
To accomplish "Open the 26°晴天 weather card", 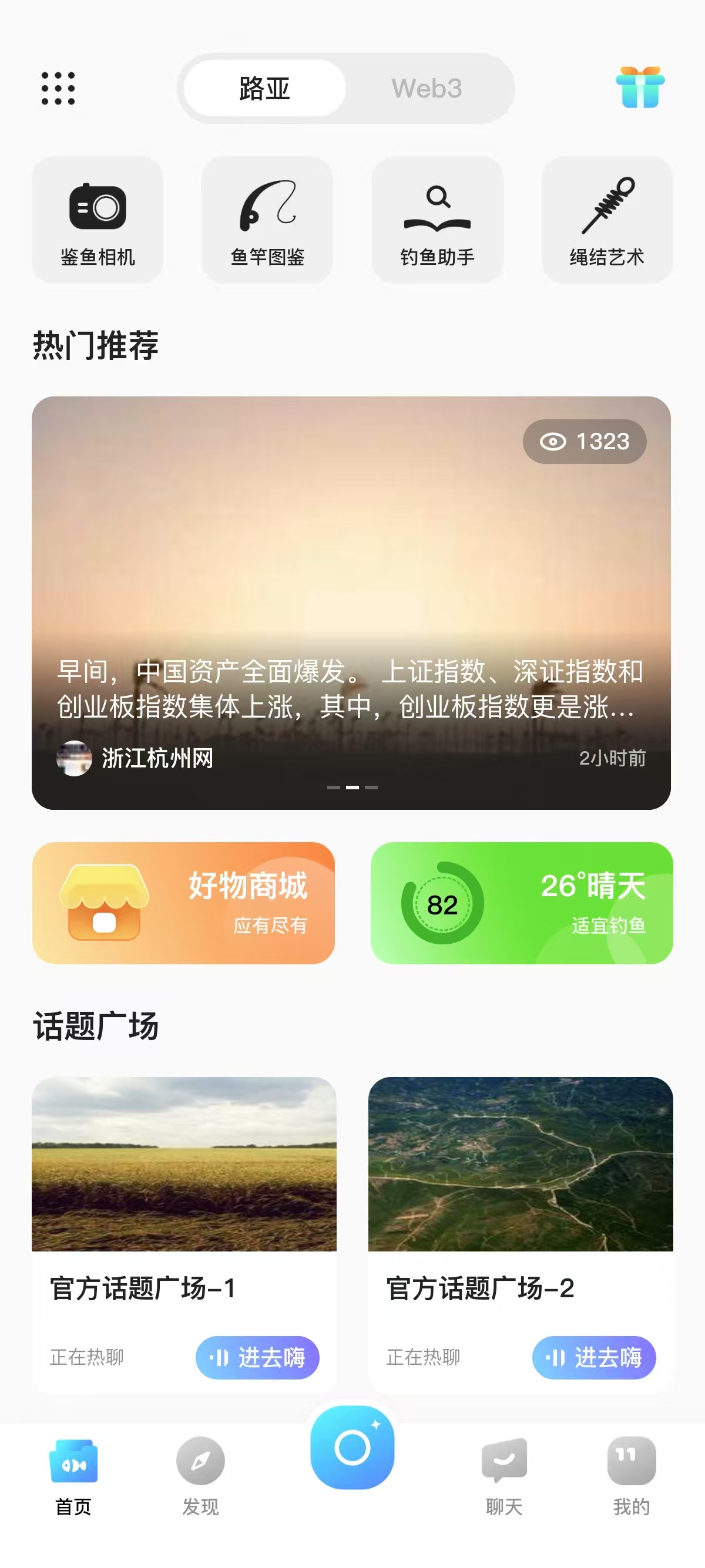I will coord(522,903).
